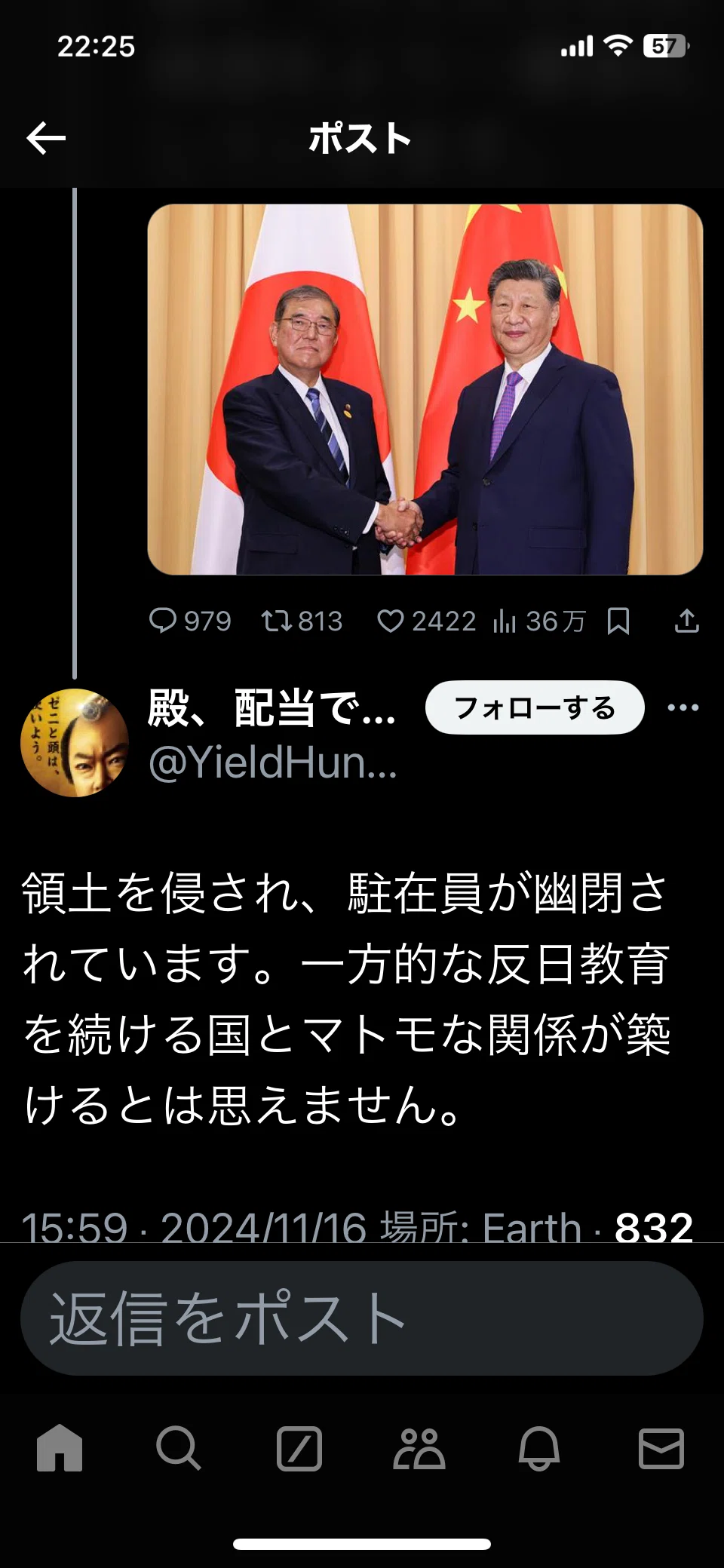Share the post via the upload icon
This screenshot has width=724, height=1568.
tap(686, 621)
